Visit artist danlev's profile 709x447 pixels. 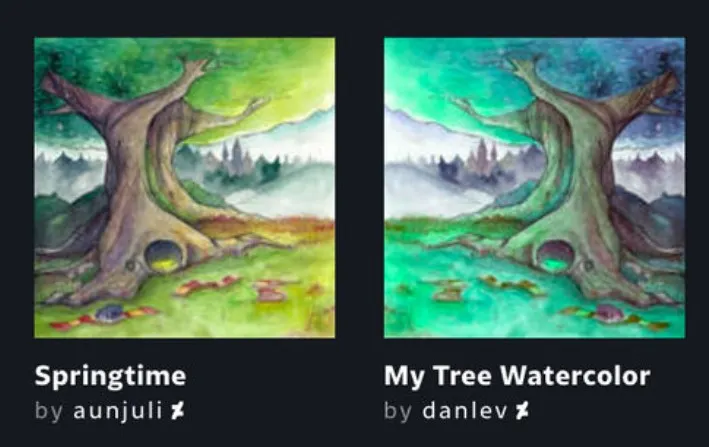(x=463, y=410)
